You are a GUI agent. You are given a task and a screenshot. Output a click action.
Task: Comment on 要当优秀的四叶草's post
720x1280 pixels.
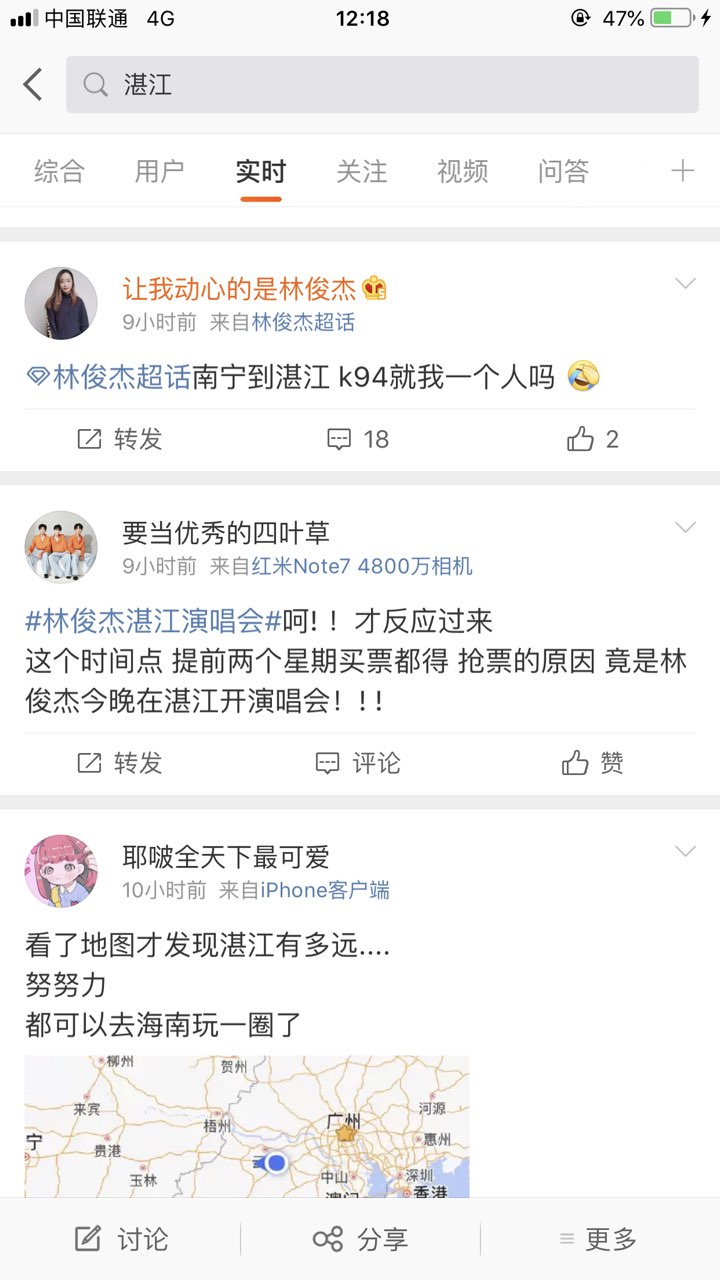pos(359,764)
